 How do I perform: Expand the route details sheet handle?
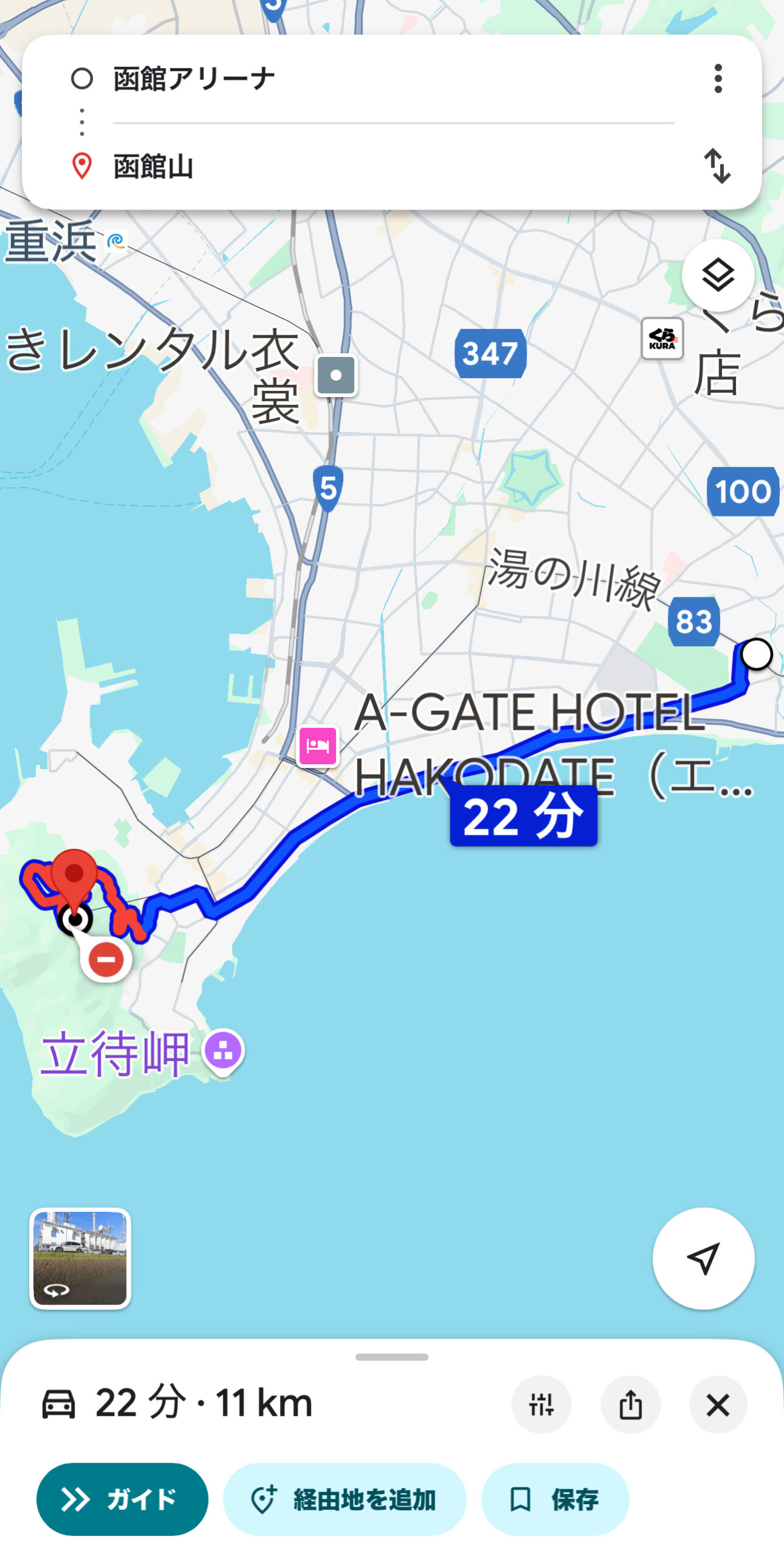pos(392,1357)
